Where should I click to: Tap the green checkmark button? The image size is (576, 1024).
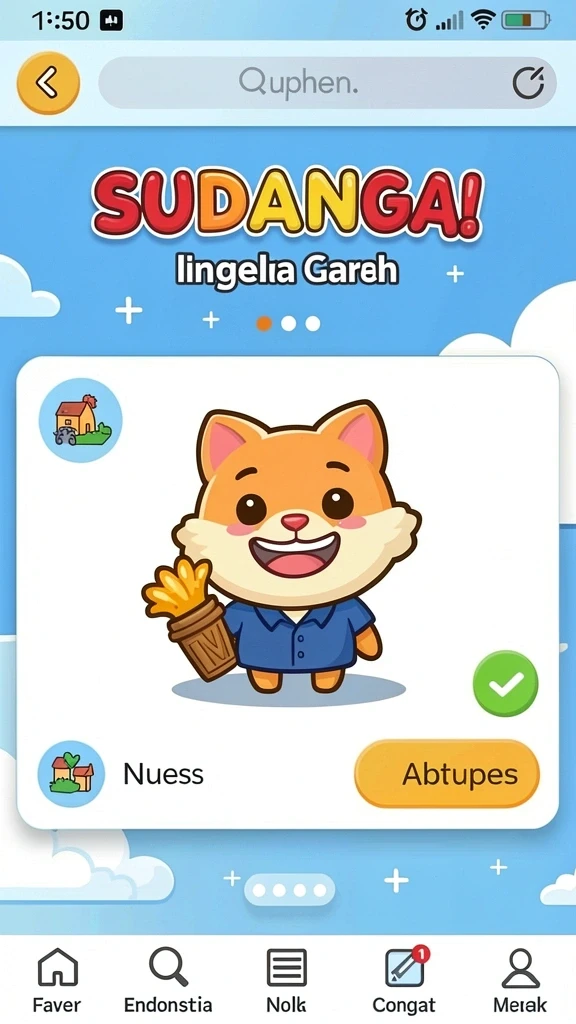coord(505,684)
